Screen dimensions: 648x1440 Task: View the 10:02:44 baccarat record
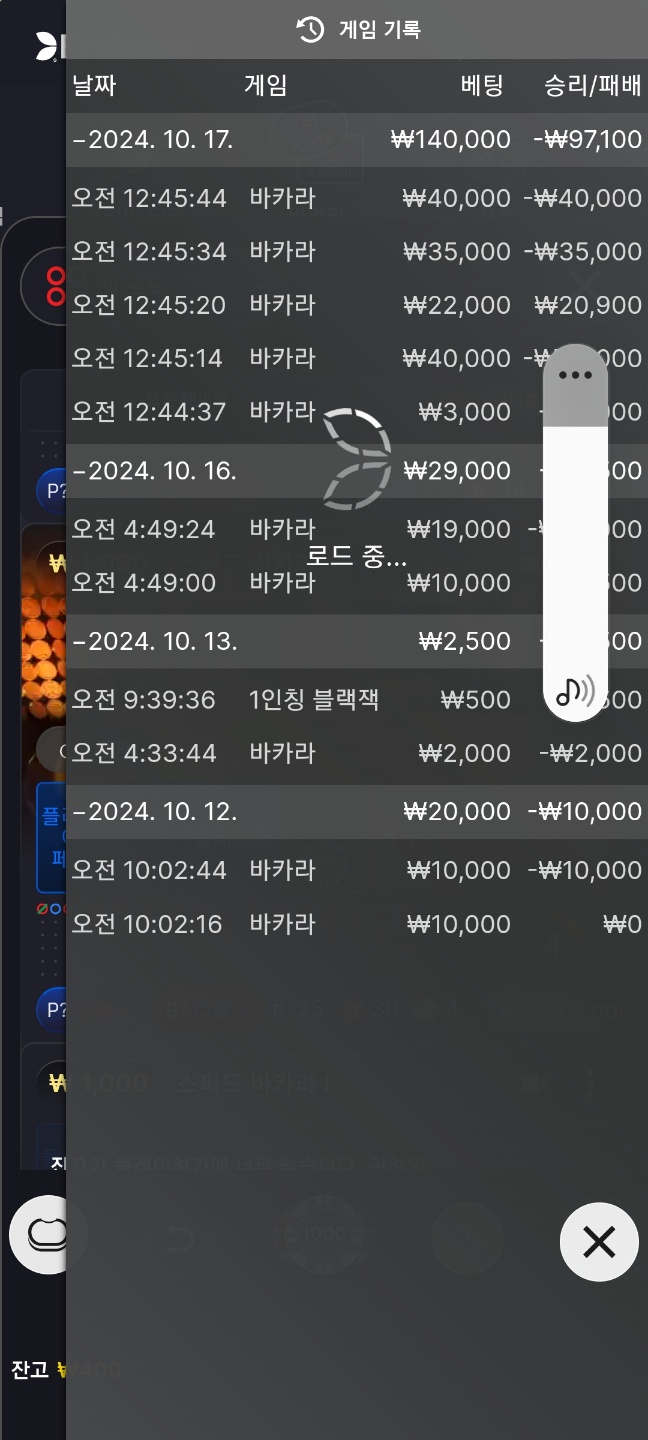click(x=356, y=870)
